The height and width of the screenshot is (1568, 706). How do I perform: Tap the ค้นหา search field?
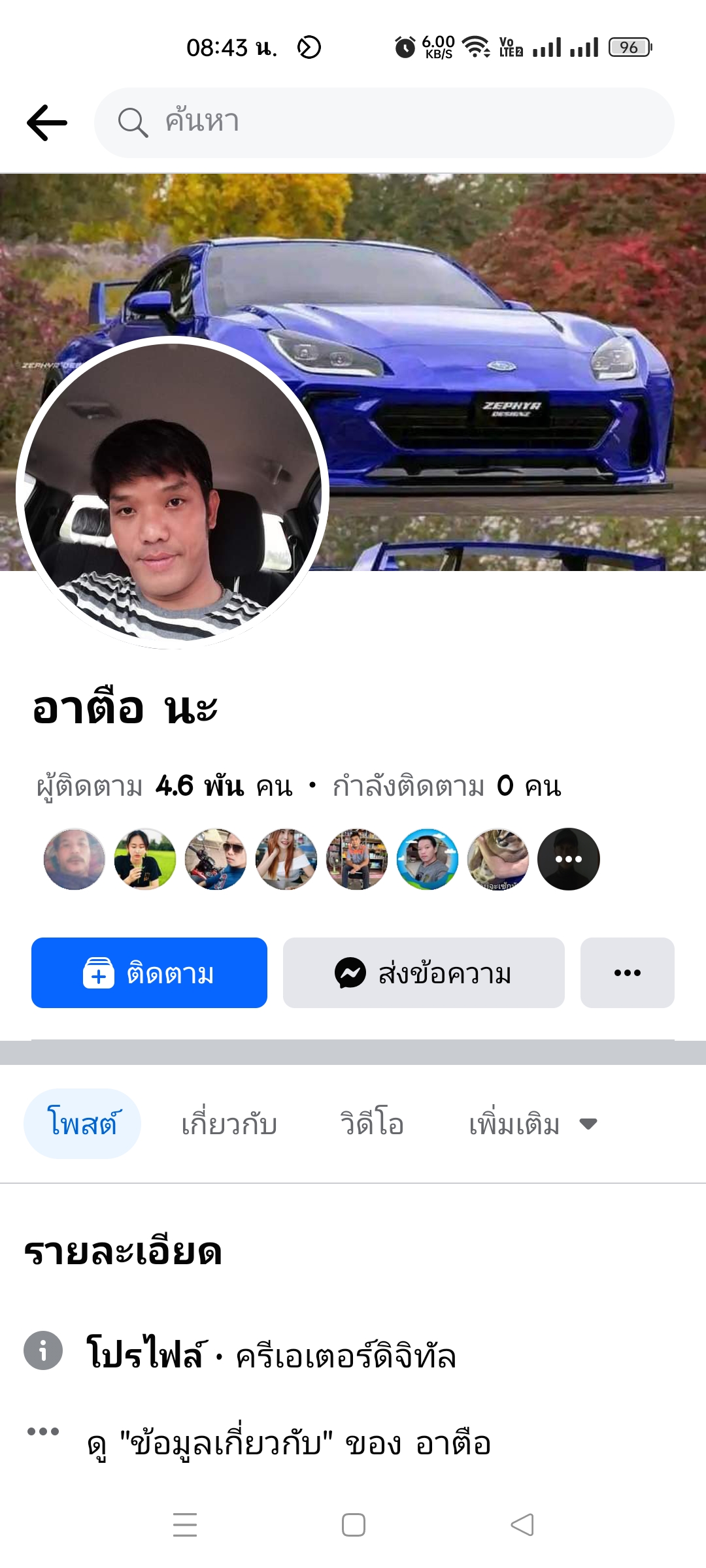coord(384,123)
